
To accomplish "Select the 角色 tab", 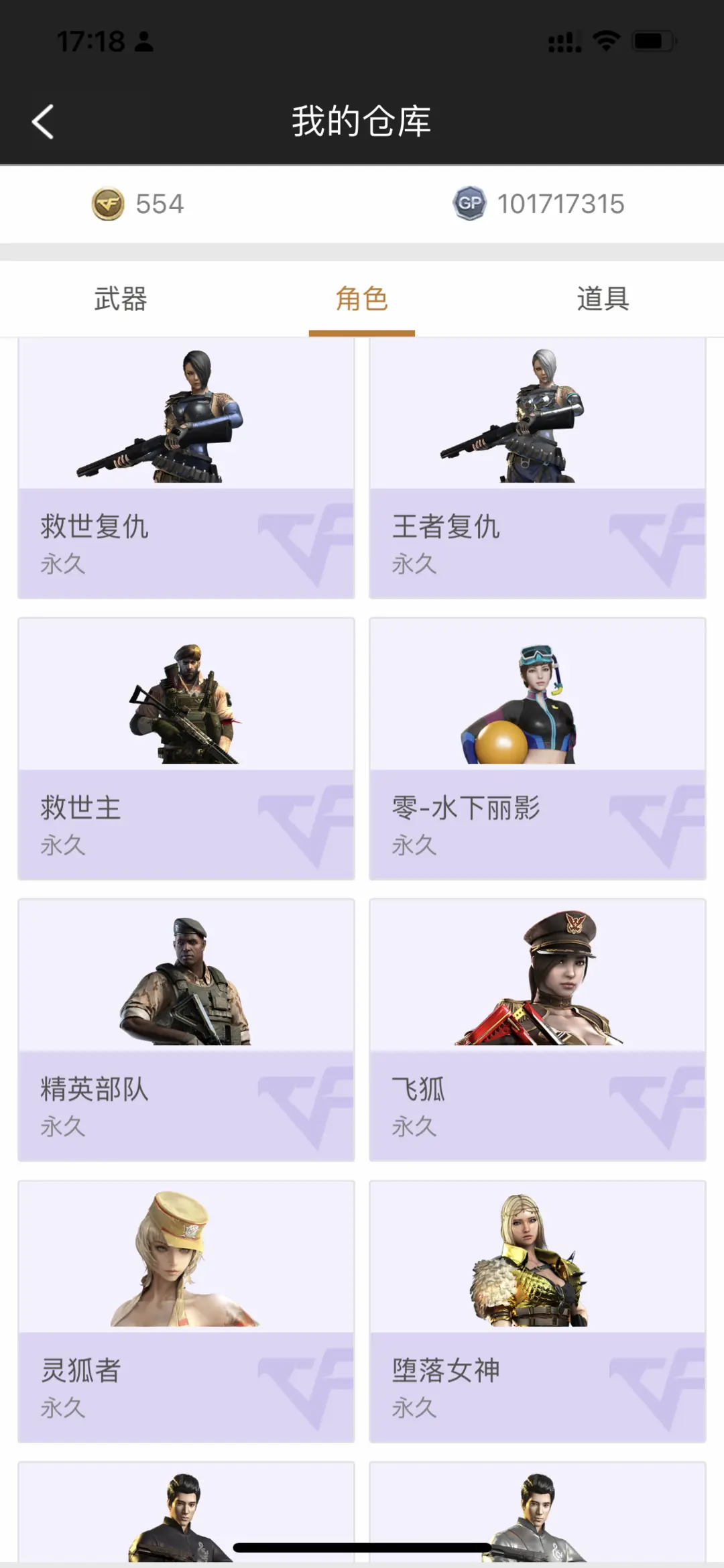I will tap(362, 299).
